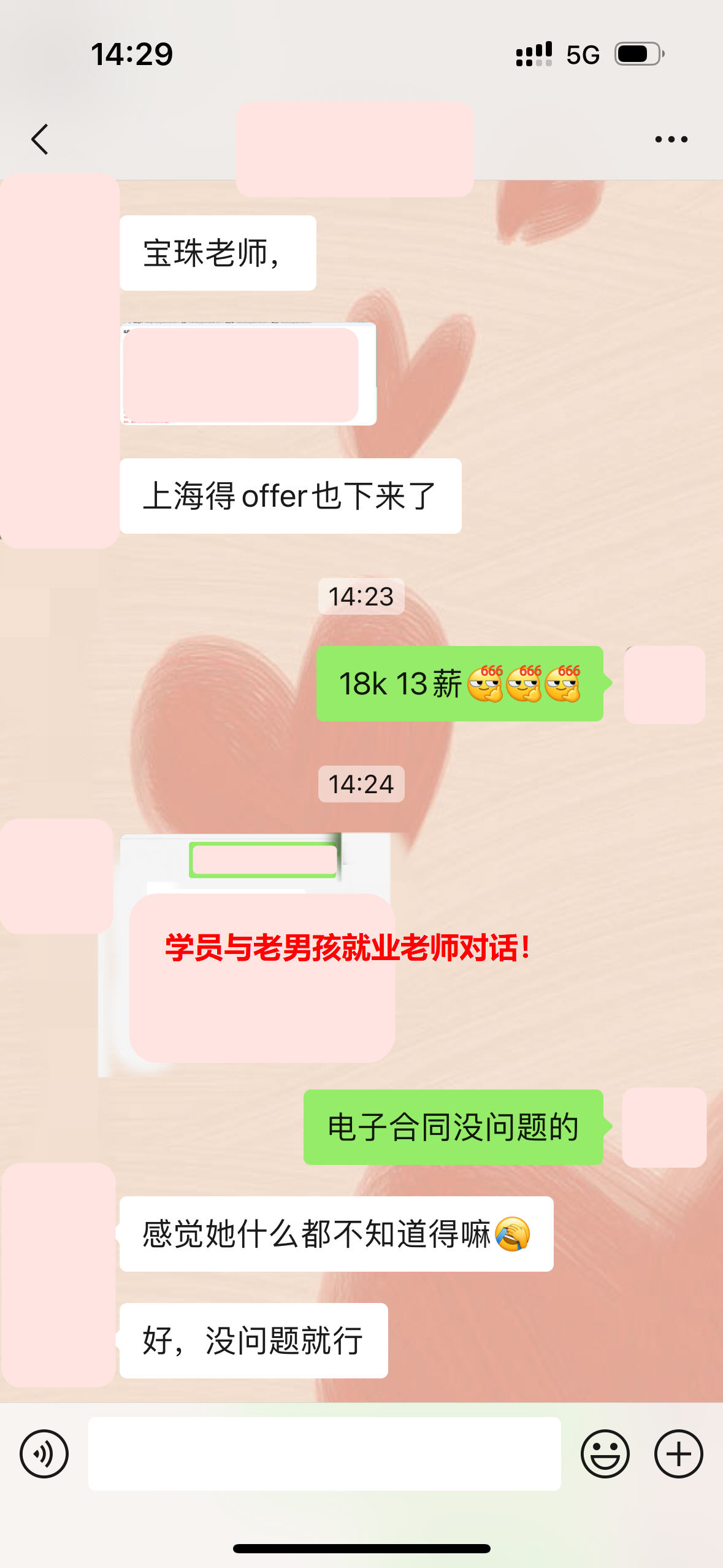The height and width of the screenshot is (1568, 723).
Task: Open the emoji sticker panel
Action: [605, 1454]
